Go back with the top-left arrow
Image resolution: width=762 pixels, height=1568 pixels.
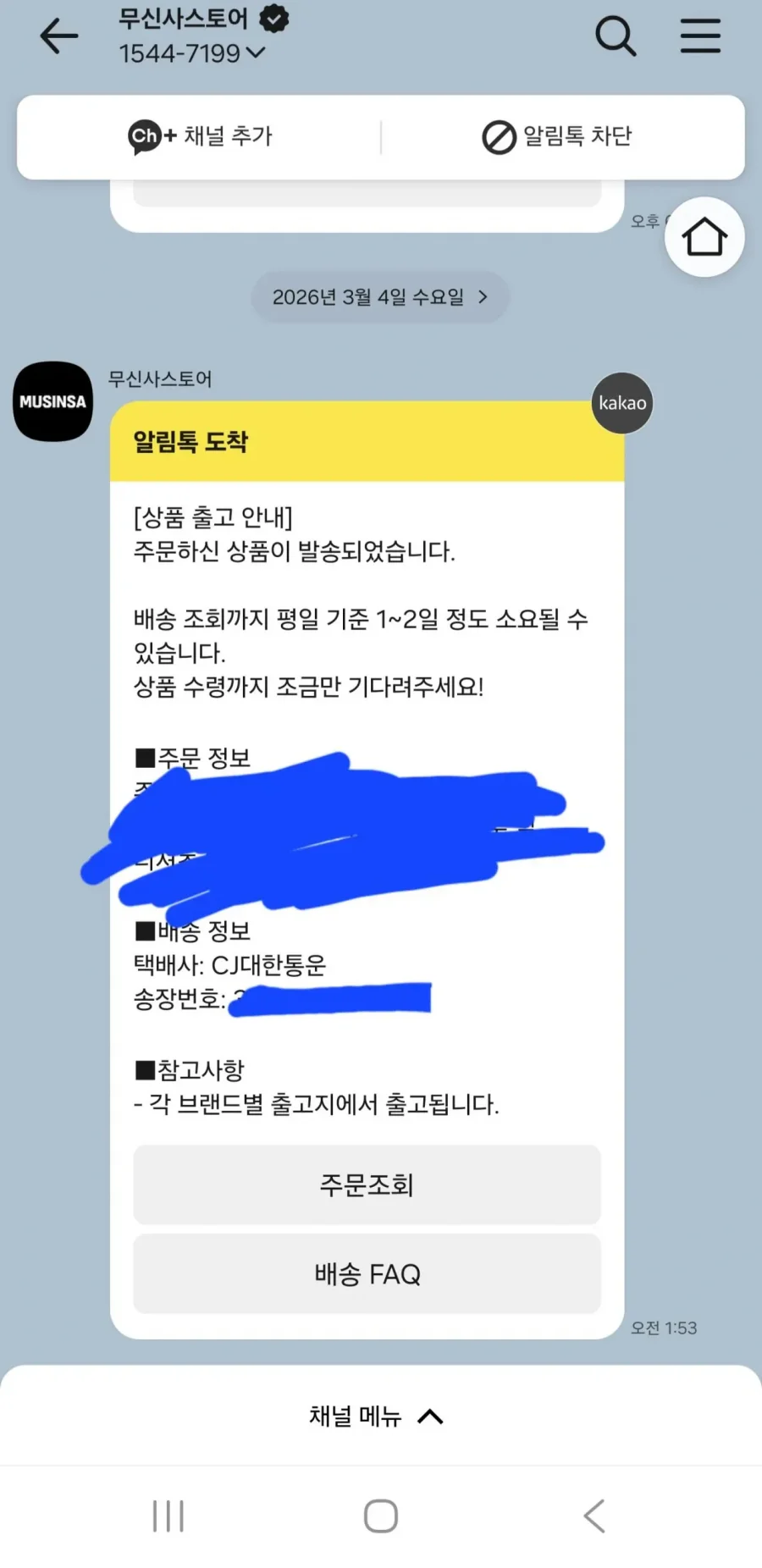coord(59,36)
